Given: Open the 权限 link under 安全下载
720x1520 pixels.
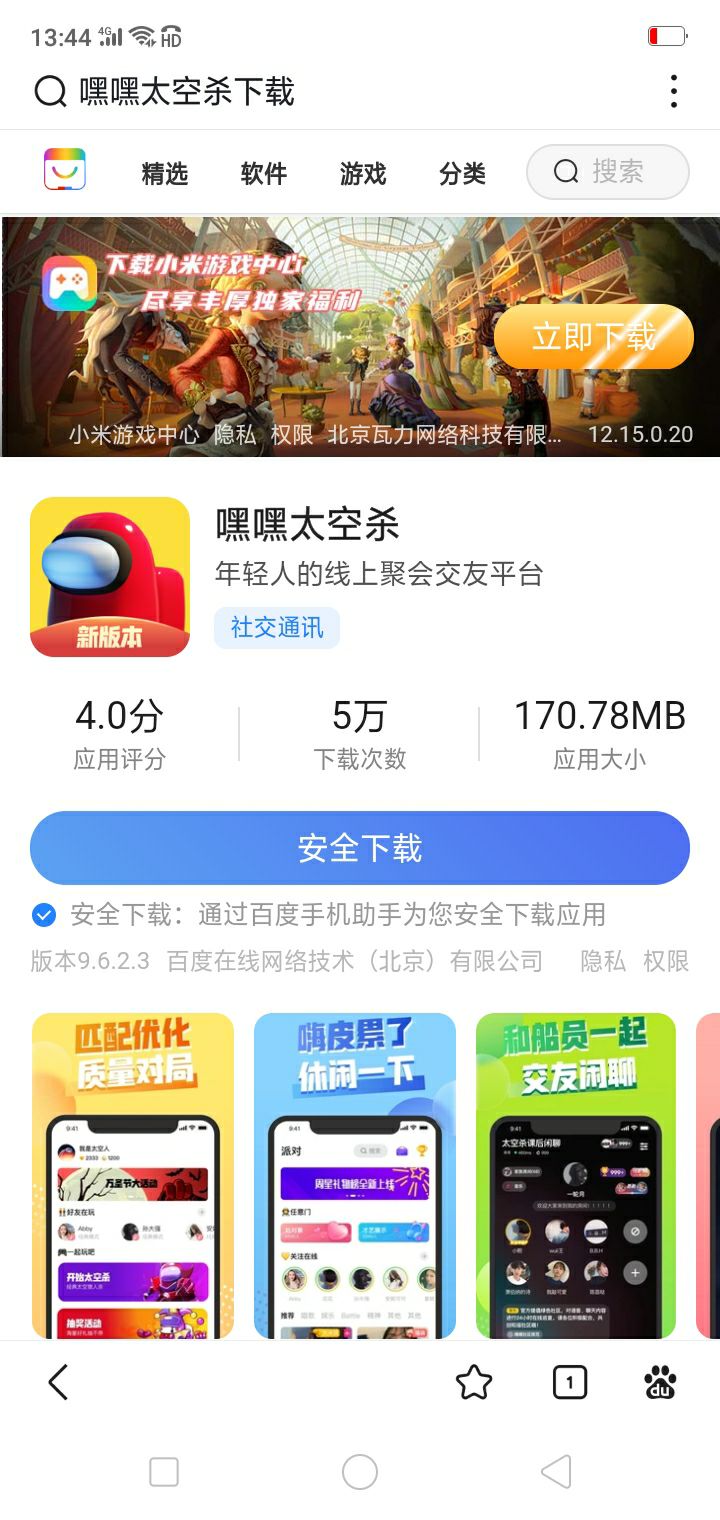Looking at the screenshot, I should [666, 962].
